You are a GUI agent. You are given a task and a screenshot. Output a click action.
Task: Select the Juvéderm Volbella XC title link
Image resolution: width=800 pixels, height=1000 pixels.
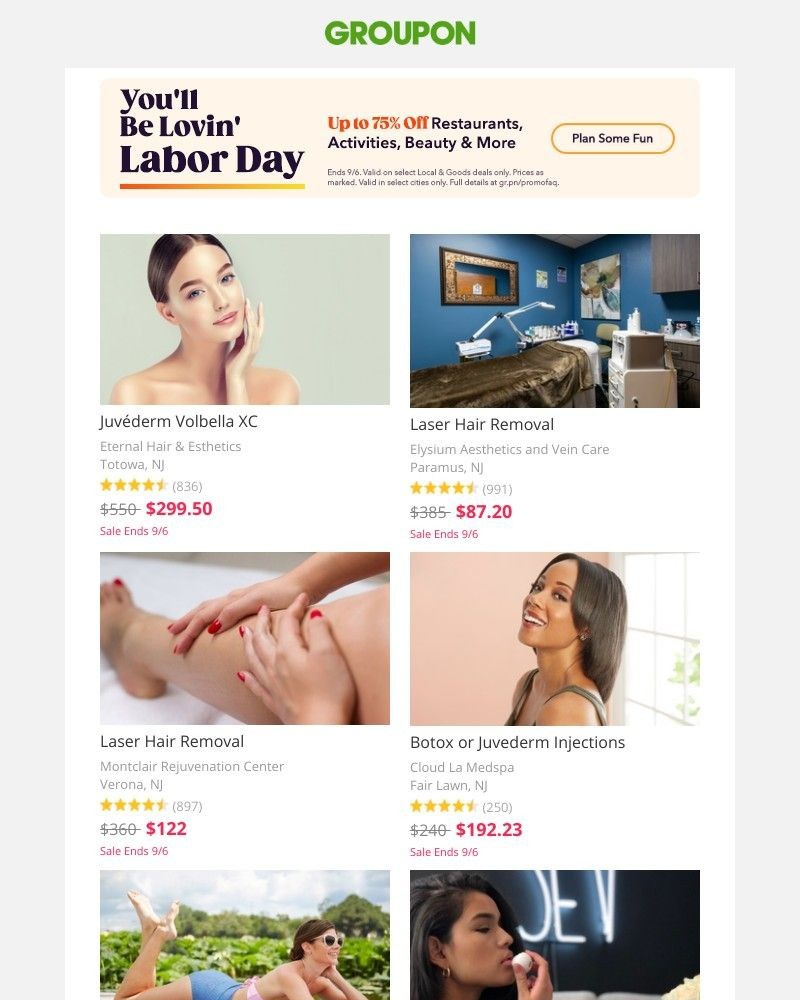coord(179,422)
